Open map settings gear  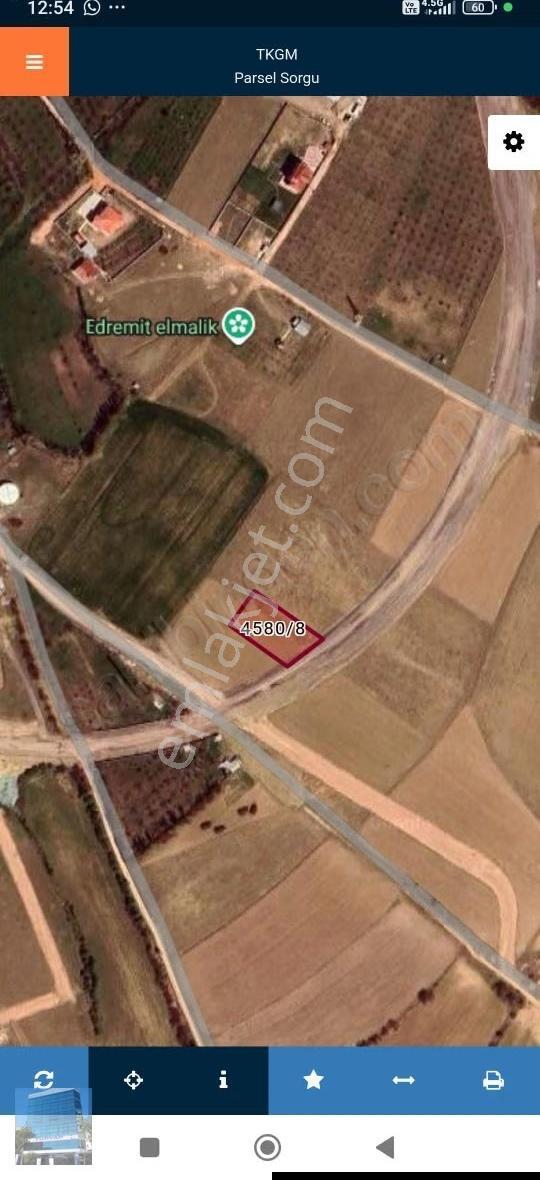point(514,142)
